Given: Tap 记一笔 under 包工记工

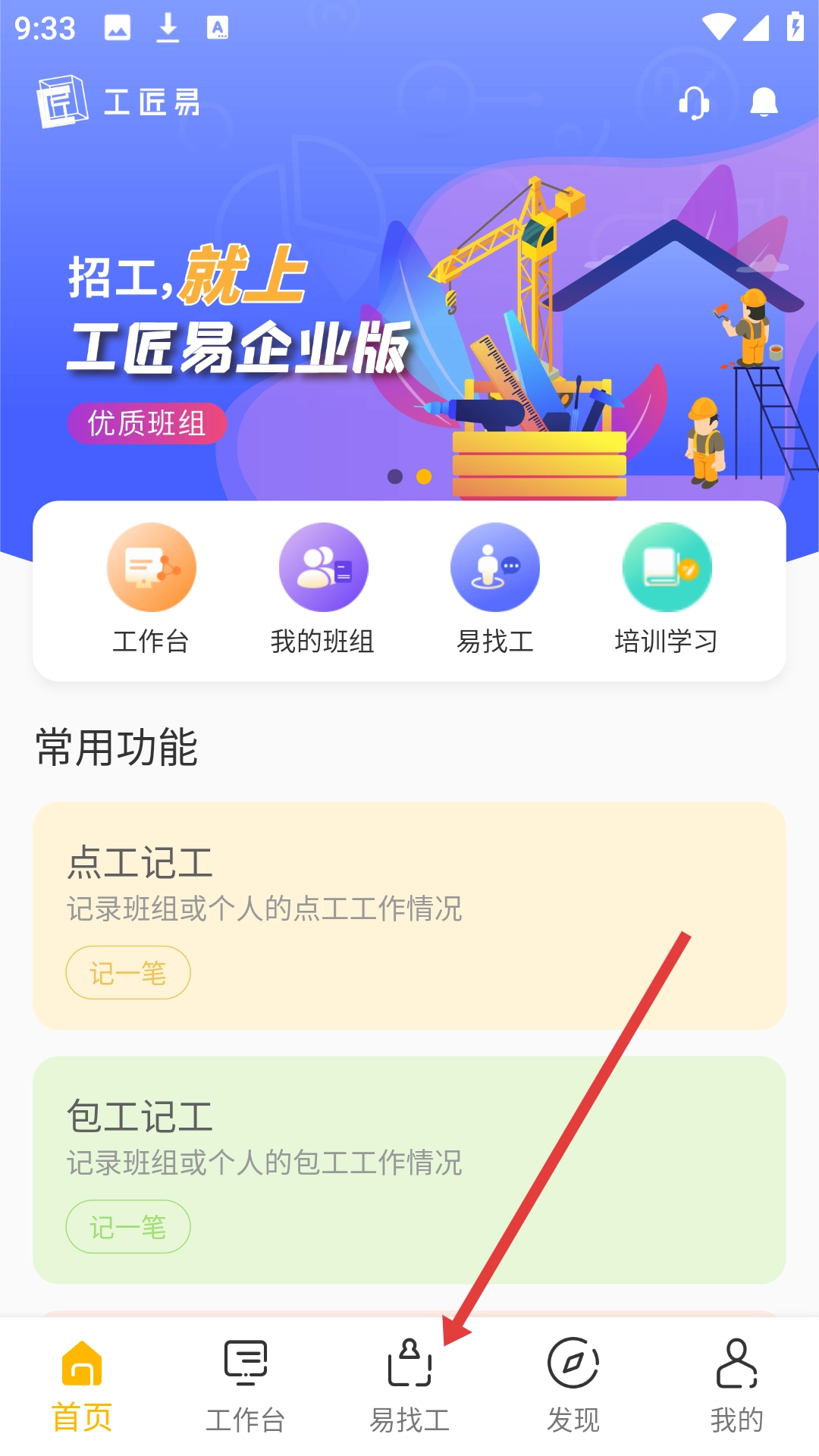Looking at the screenshot, I should pyautogui.click(x=128, y=1226).
